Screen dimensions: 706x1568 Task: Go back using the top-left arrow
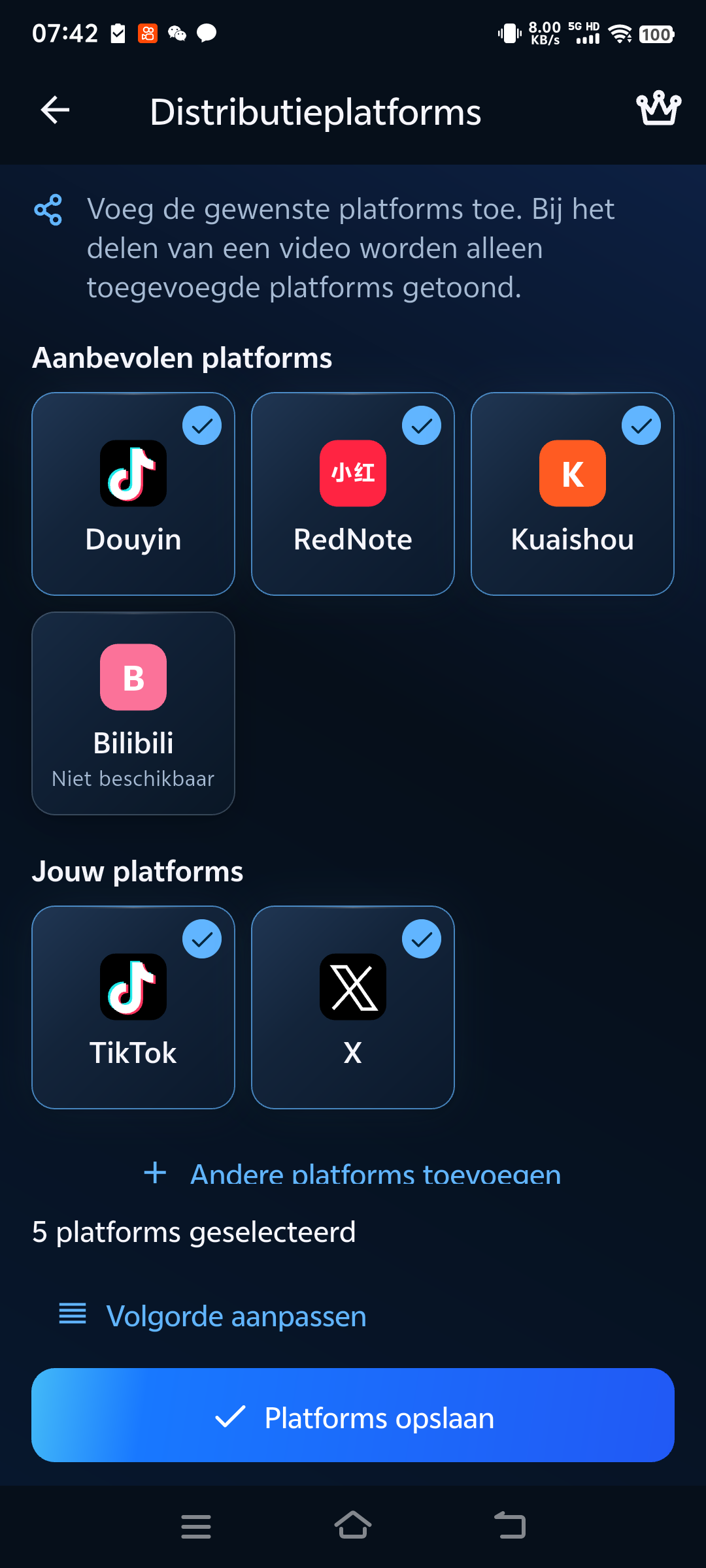tap(55, 110)
